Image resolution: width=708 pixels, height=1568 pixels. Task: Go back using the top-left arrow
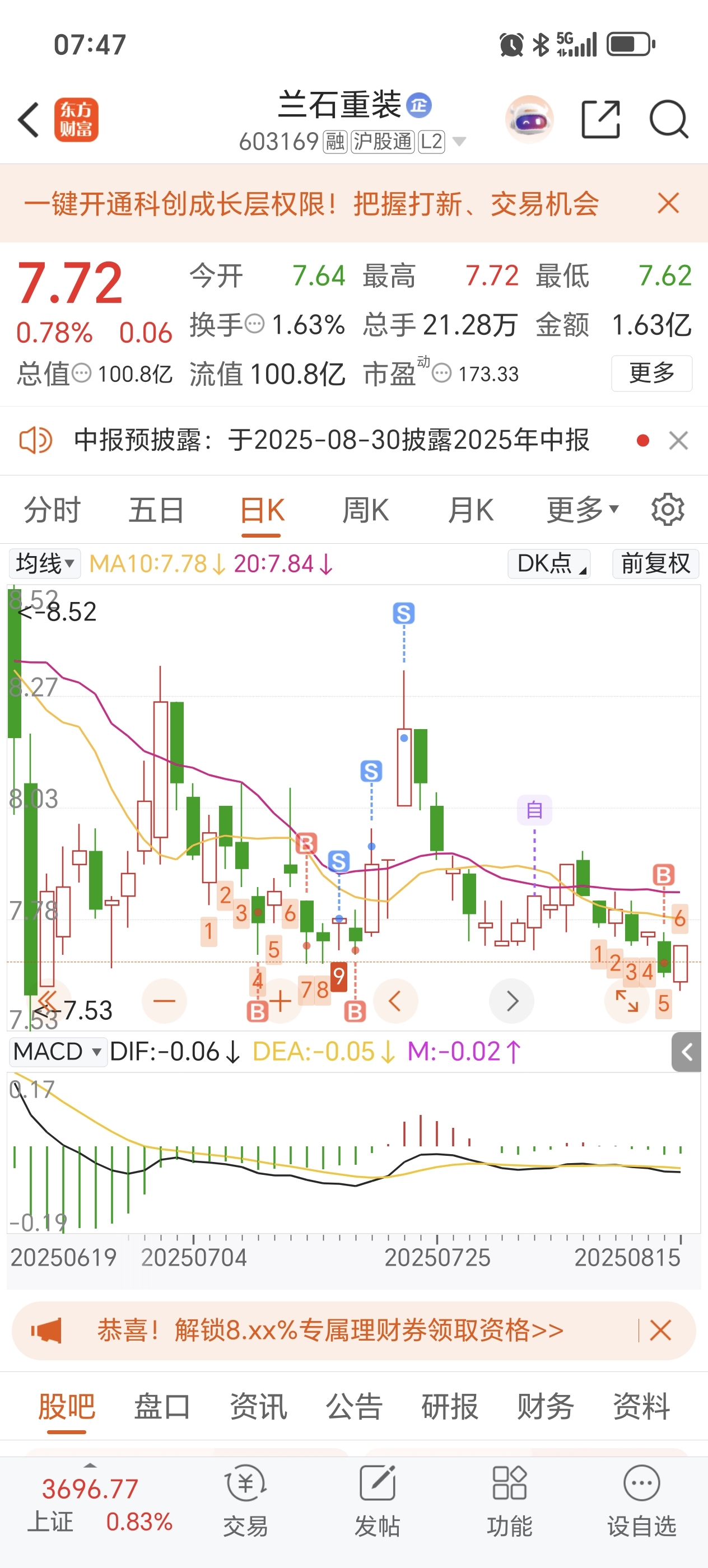[x=29, y=120]
